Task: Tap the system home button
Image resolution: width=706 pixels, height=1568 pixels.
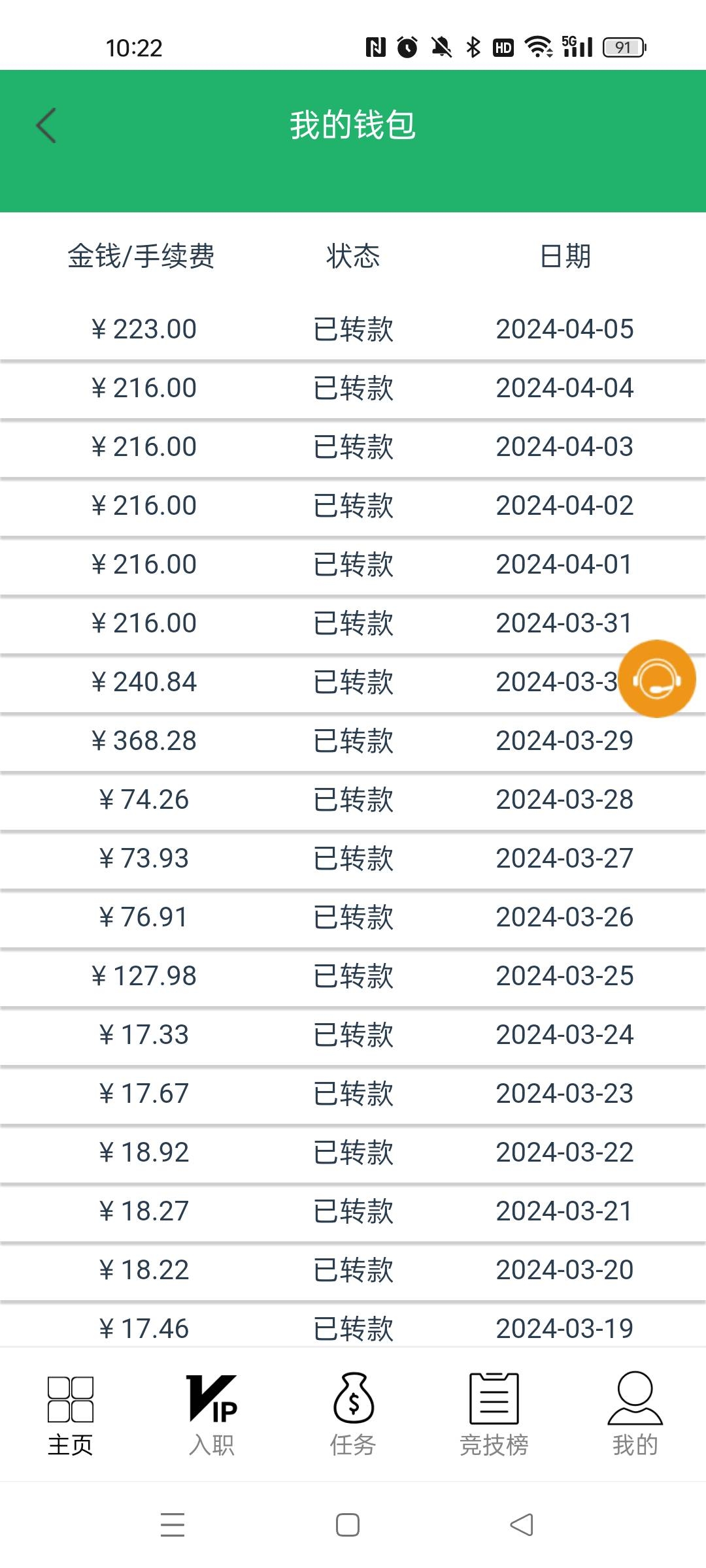Action: point(348,1526)
